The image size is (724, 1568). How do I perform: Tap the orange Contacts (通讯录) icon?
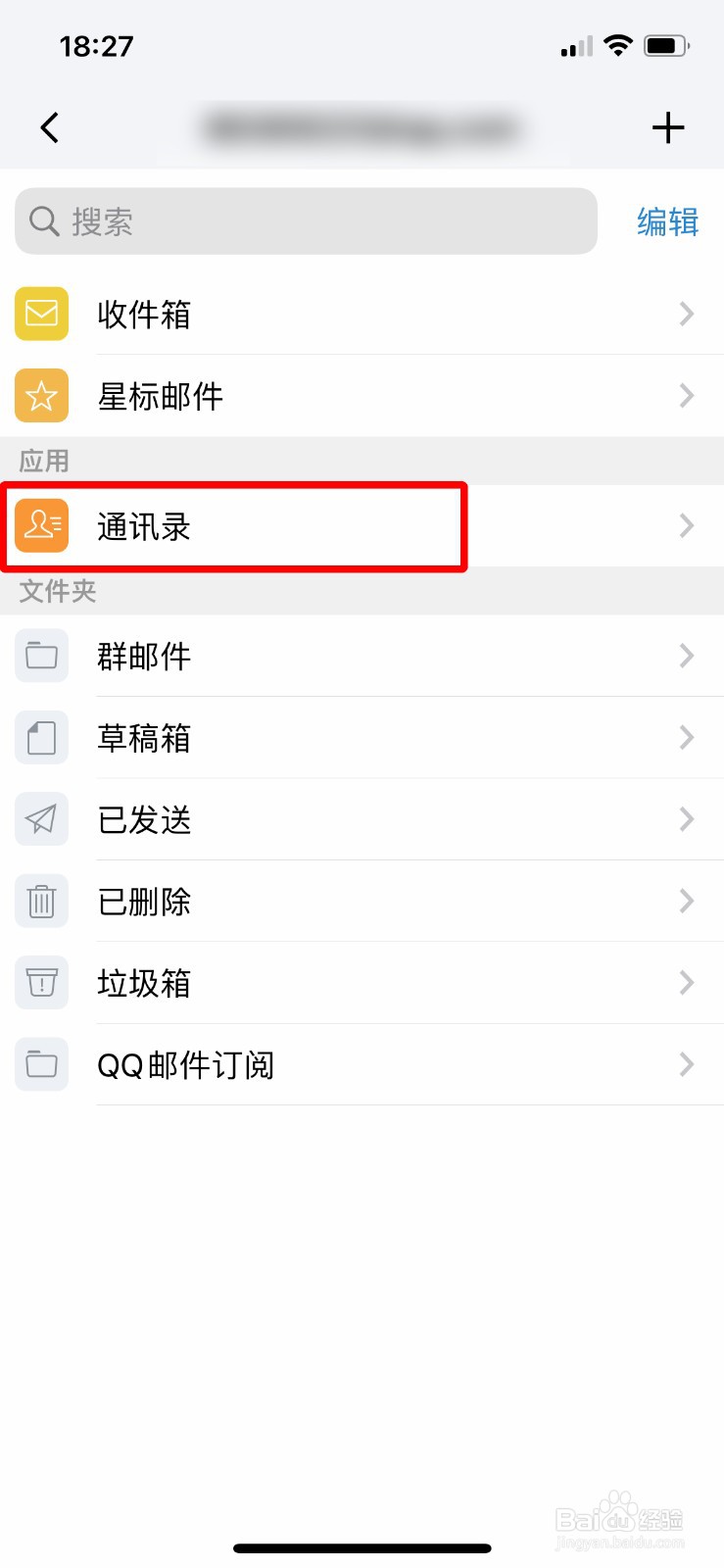click(40, 526)
